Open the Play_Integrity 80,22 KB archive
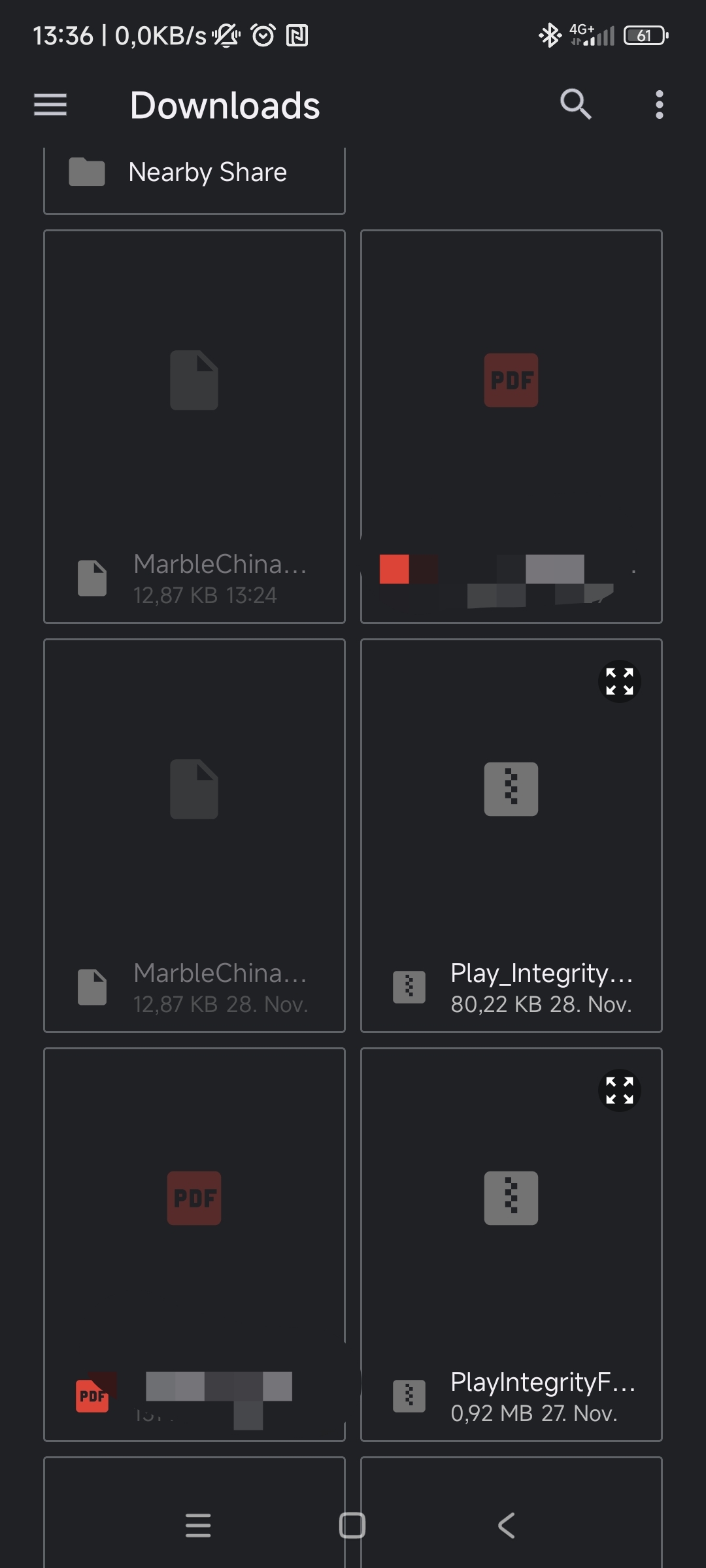The height and width of the screenshot is (1568, 706). tap(511, 836)
